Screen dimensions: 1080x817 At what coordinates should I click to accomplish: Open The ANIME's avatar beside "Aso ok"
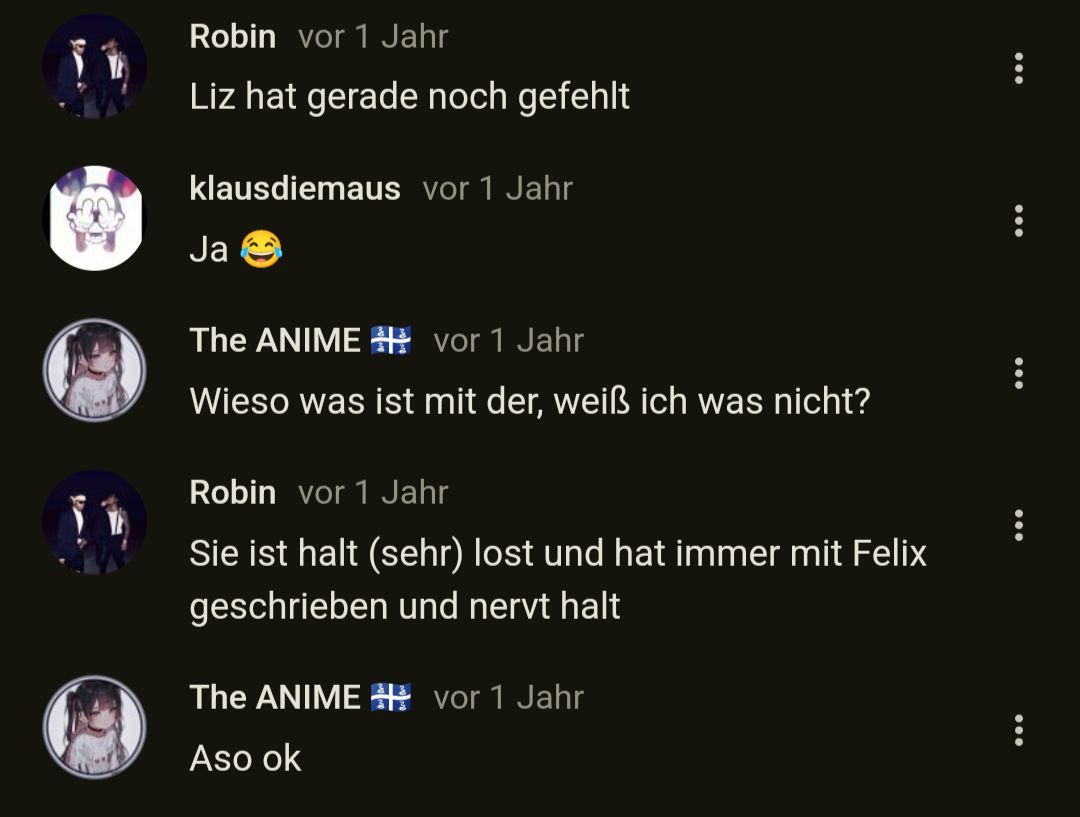tap(95, 727)
